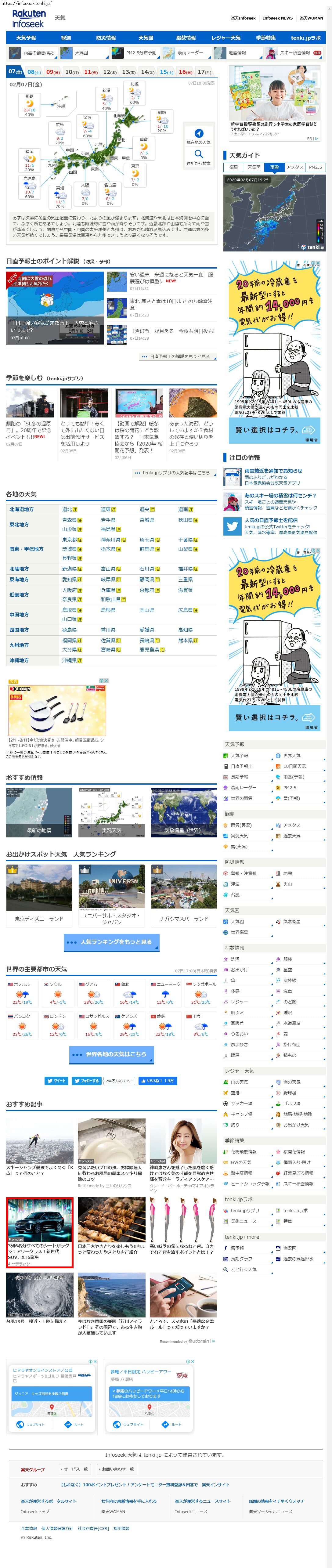Open the Infoseek NEWS header link
Viewport: 332px width, 1568px height.
coord(278,18)
